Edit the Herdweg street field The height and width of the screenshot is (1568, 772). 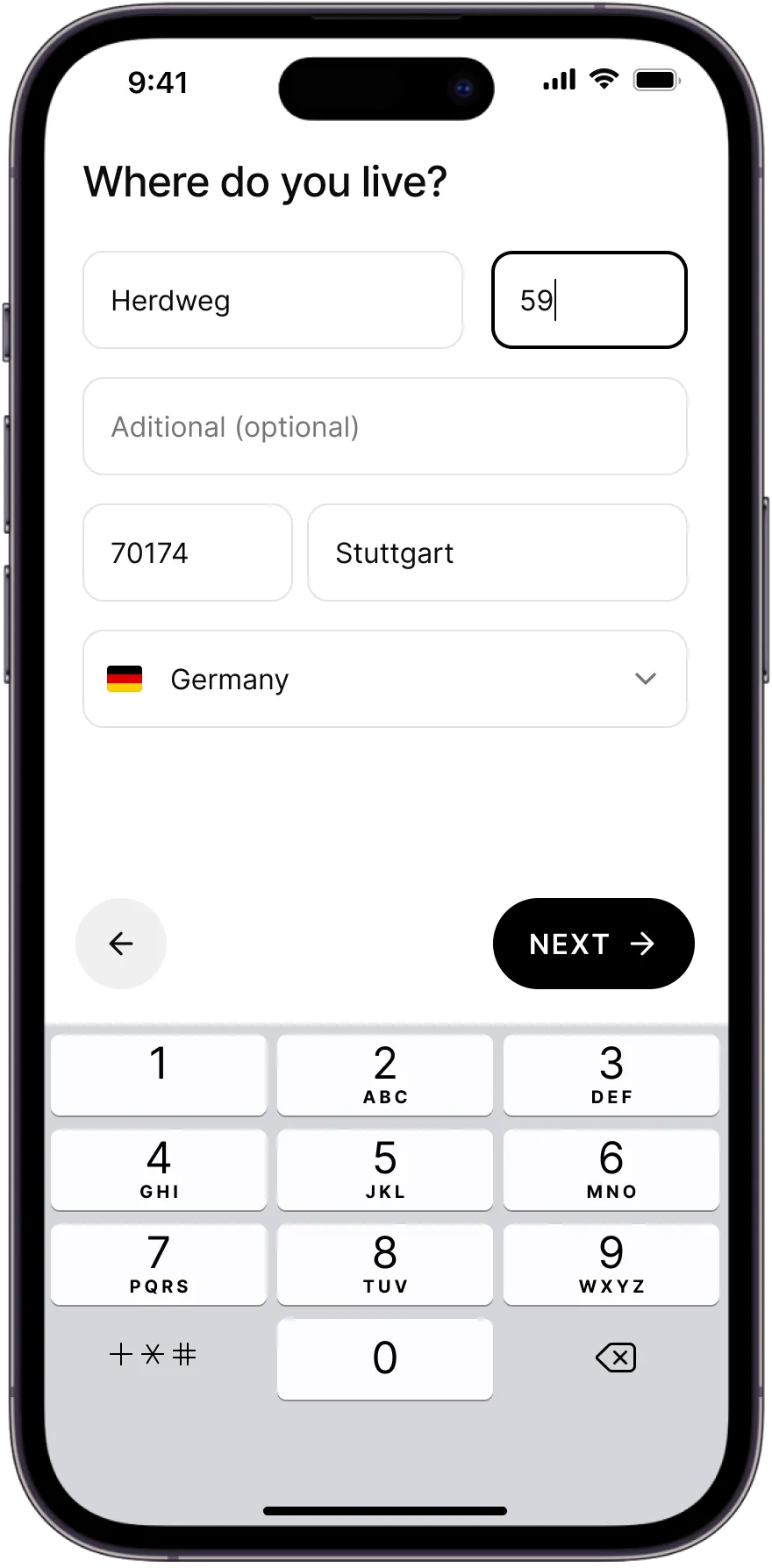[272, 301]
